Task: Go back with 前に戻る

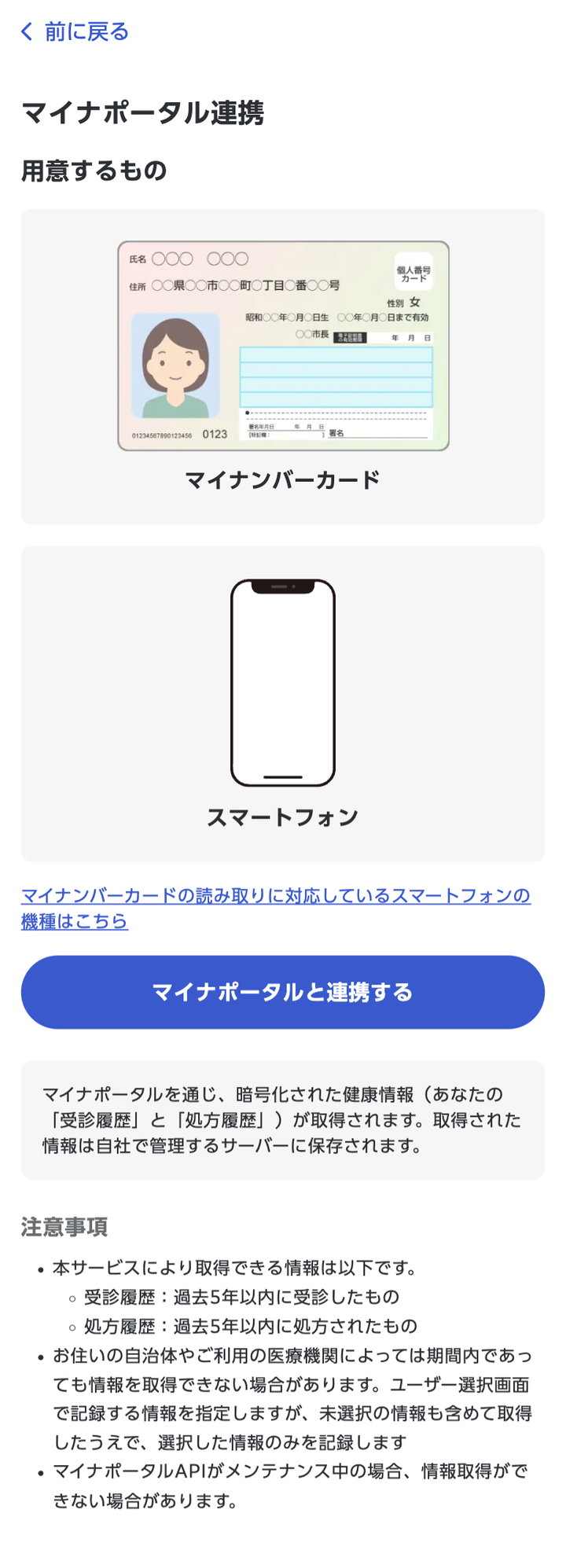Action: pyautogui.click(x=75, y=31)
